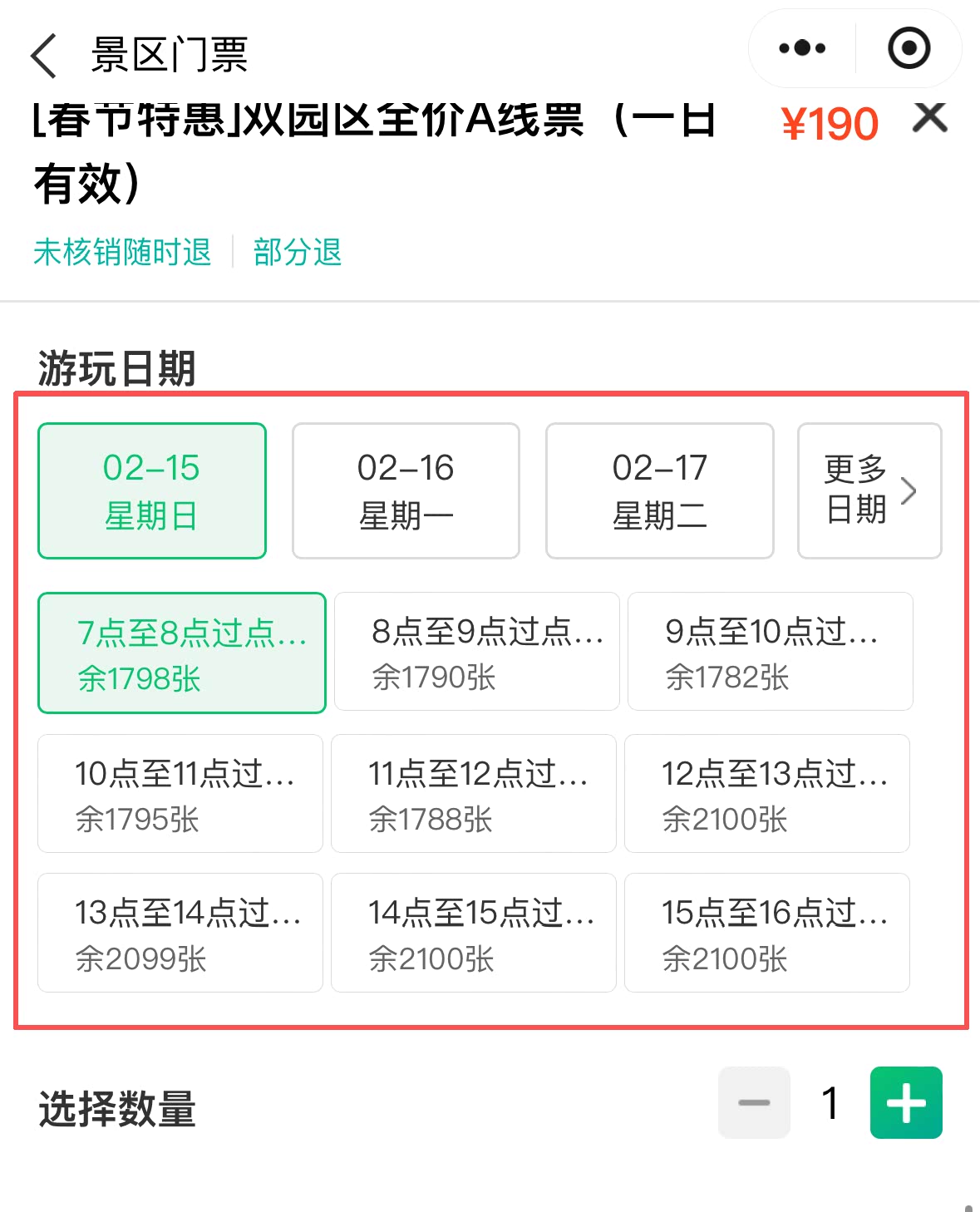
Task: Open the mini program more-options menu
Action: [x=802, y=48]
